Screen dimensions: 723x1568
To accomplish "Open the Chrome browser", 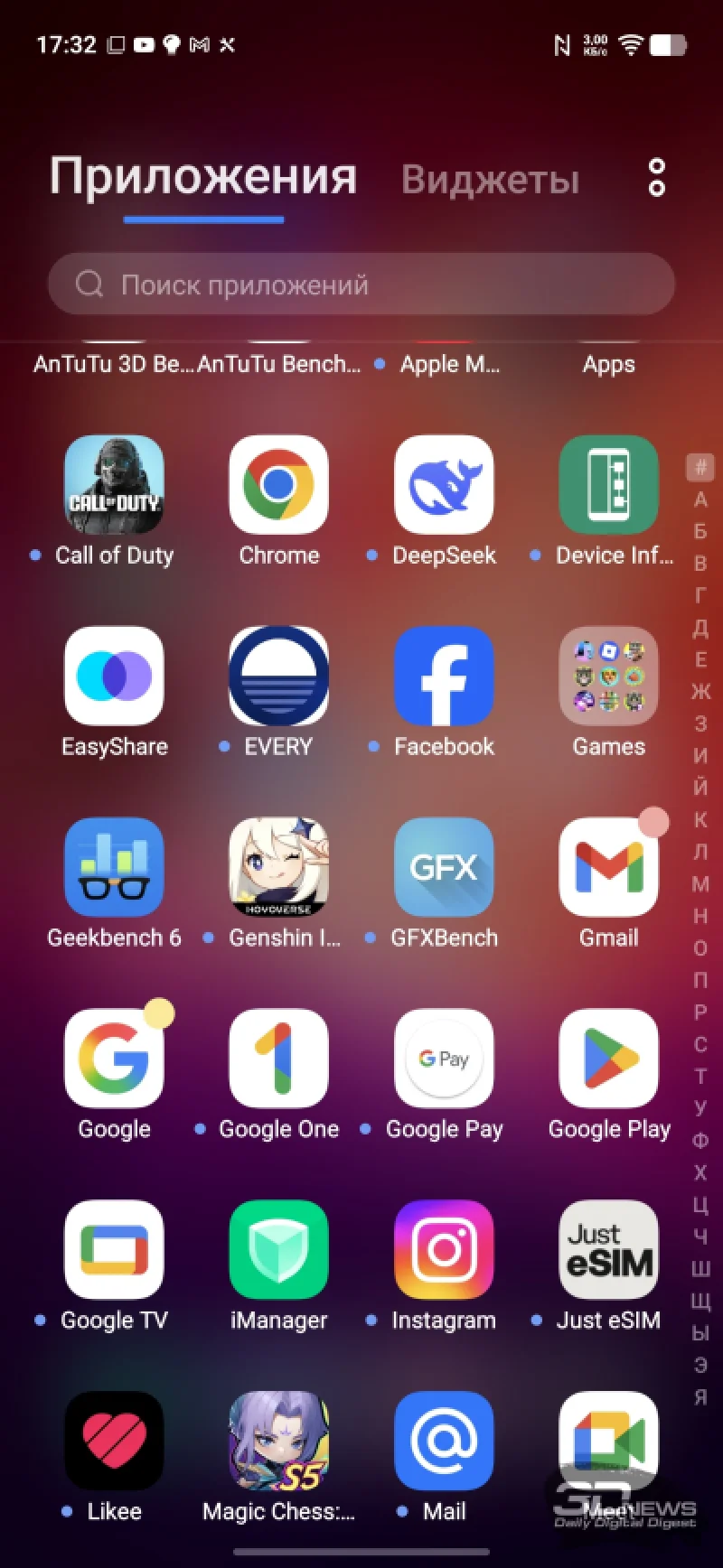I will (x=278, y=485).
